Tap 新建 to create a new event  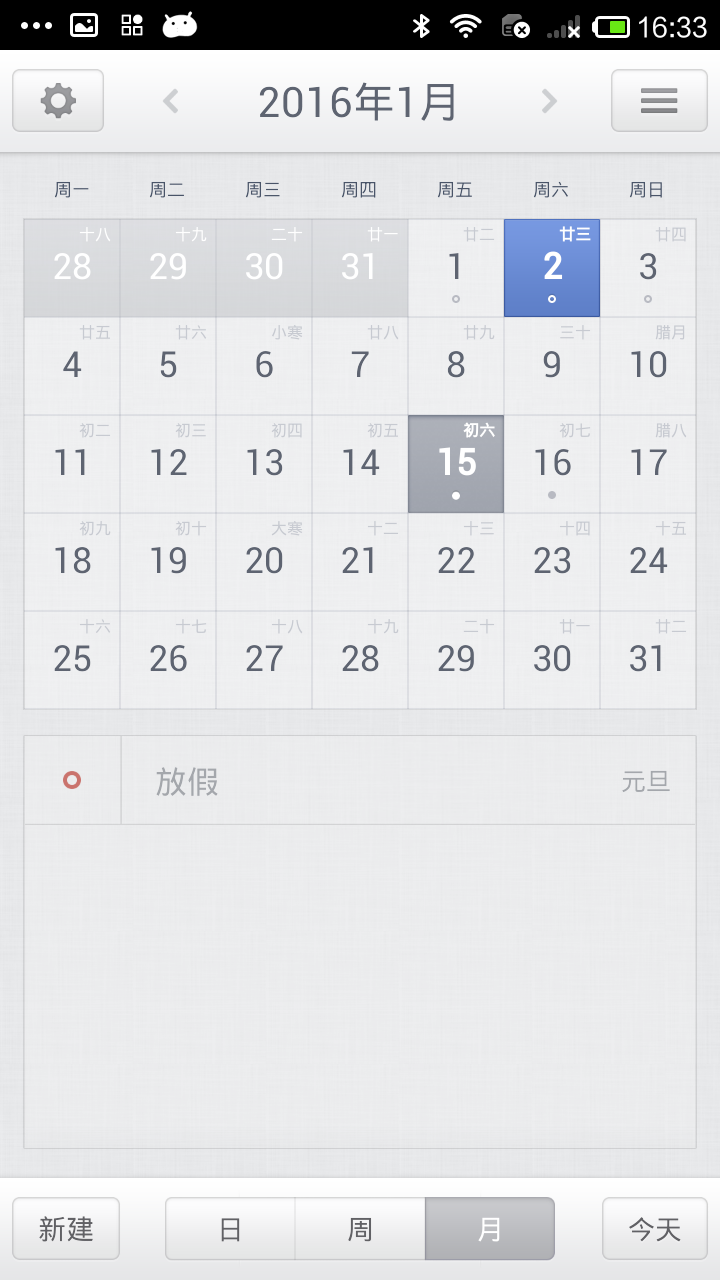[65, 1228]
